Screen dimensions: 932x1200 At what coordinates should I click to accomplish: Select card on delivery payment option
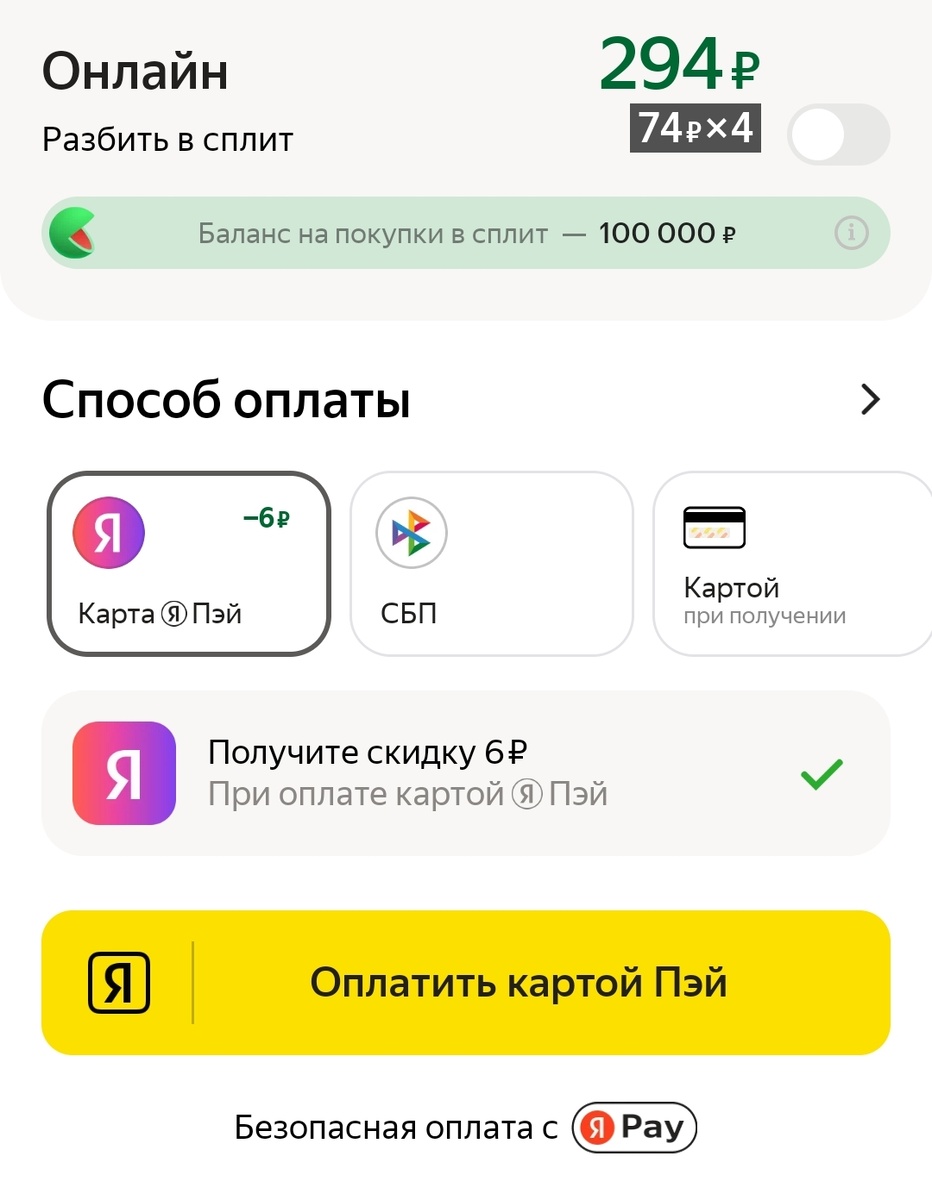[790, 563]
